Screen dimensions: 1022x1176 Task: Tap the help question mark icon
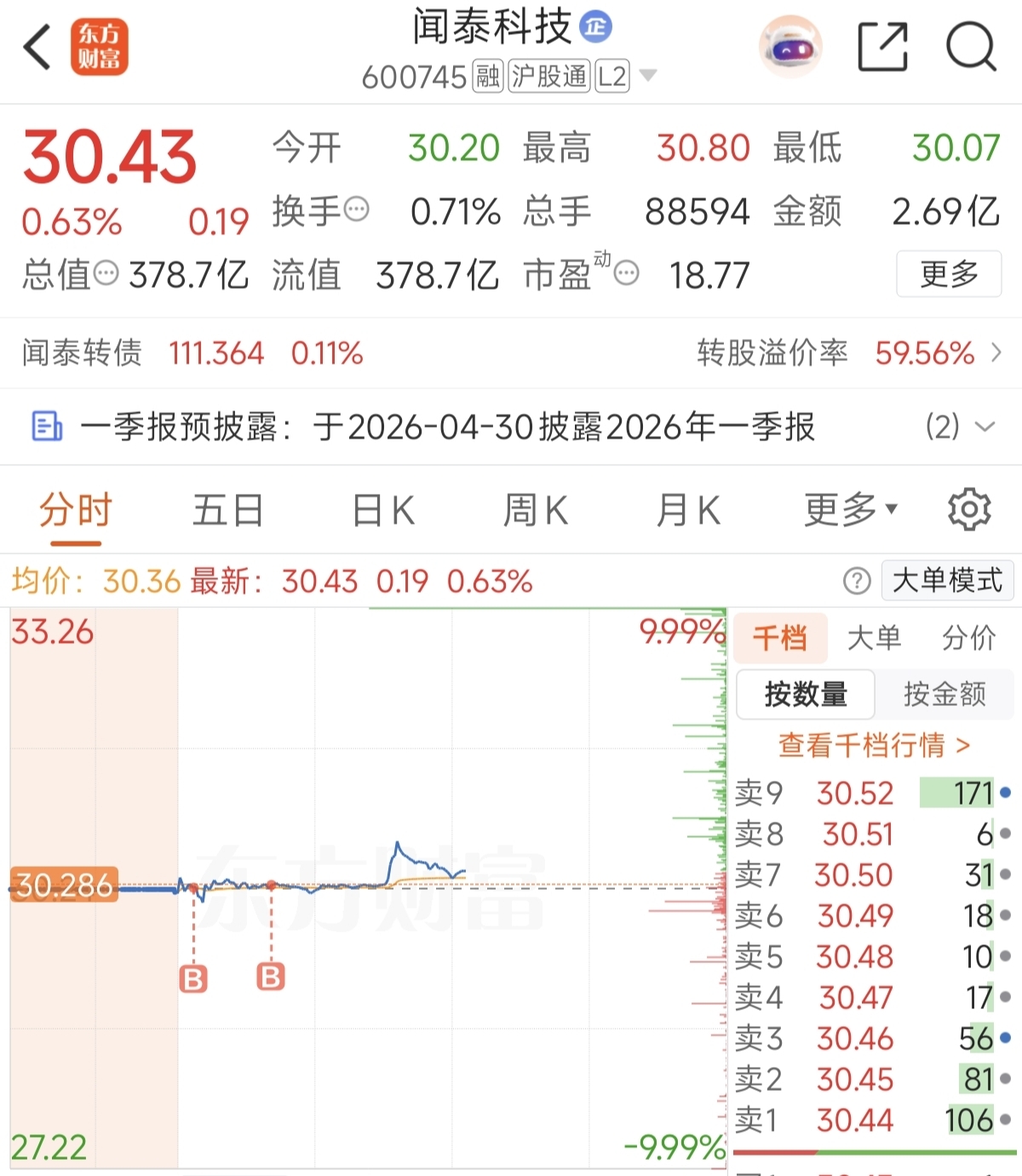pos(857,582)
